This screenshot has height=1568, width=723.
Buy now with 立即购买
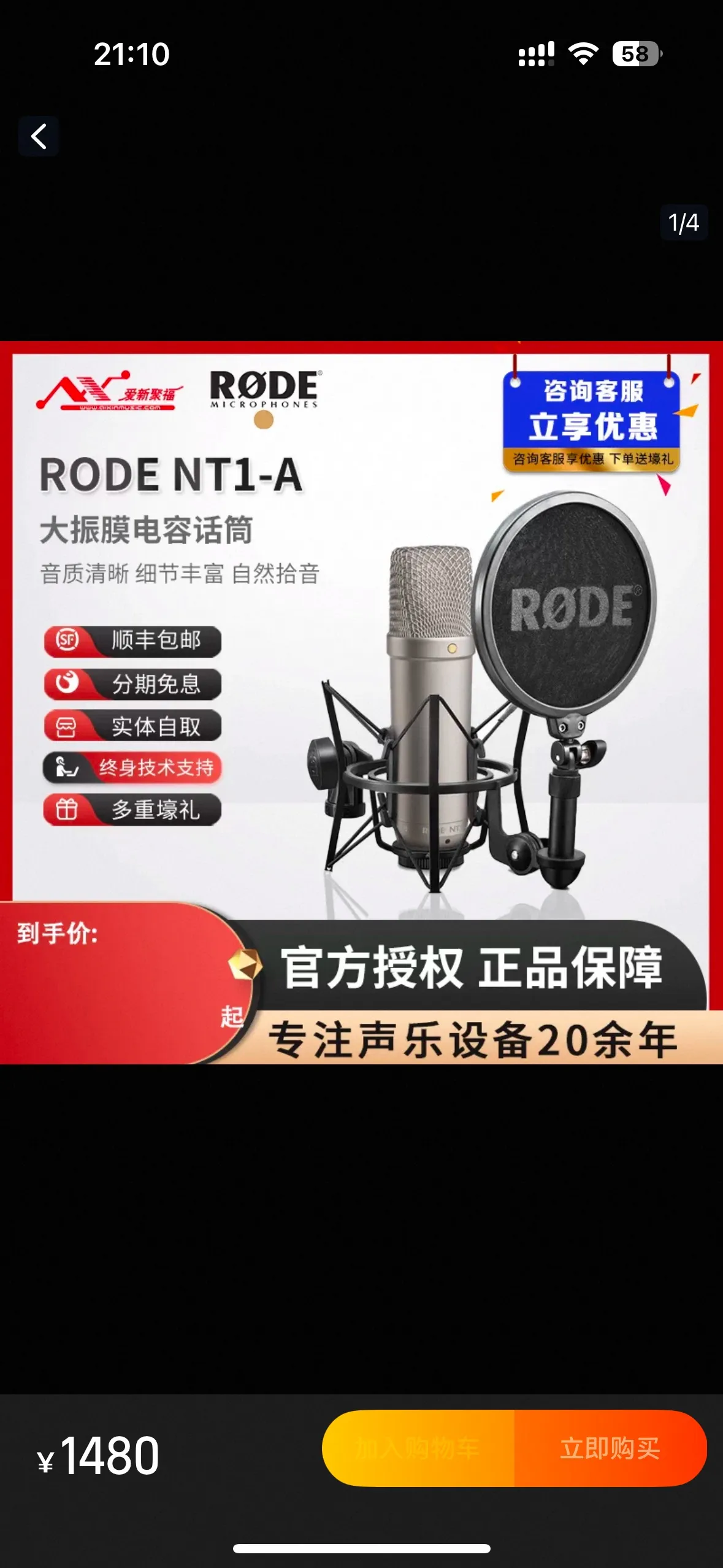[610, 1448]
